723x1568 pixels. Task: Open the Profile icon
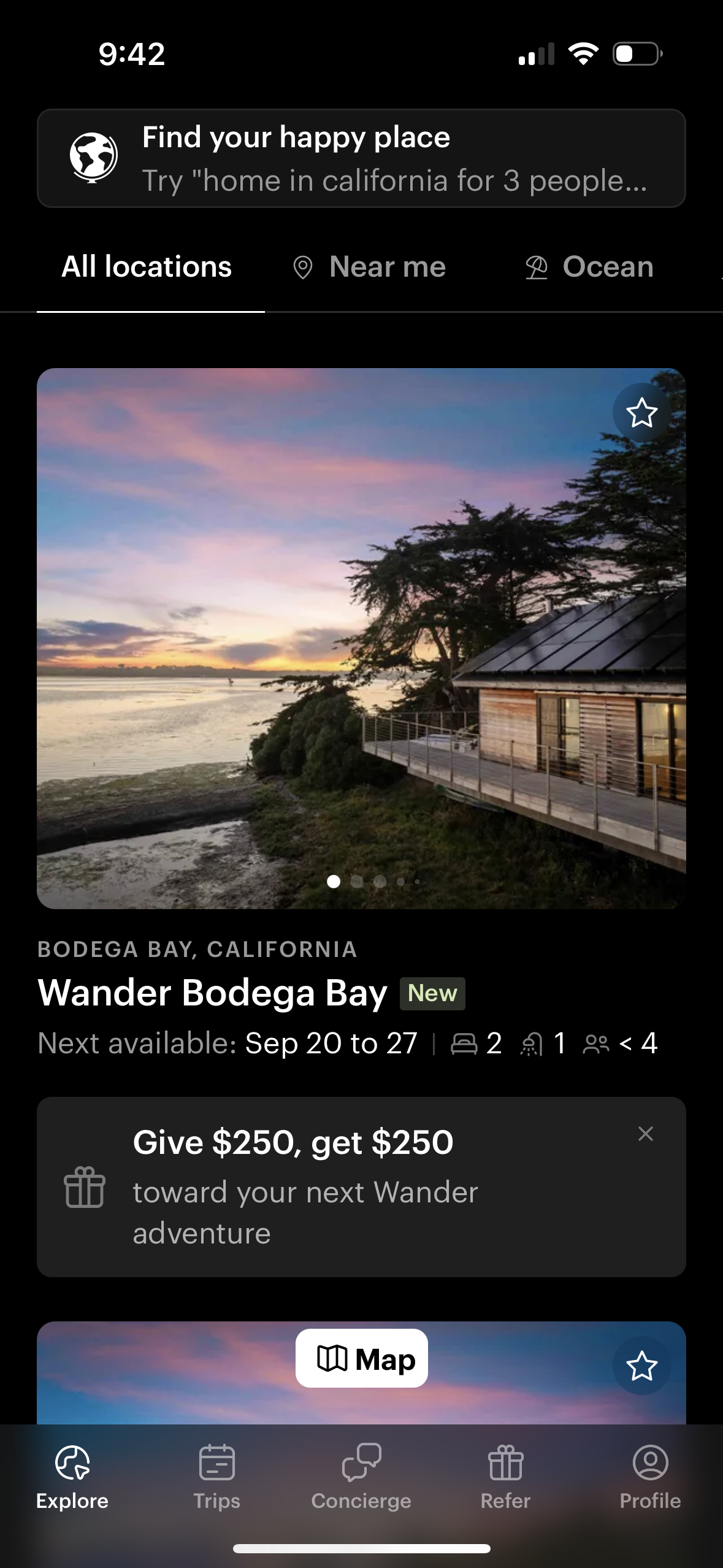651,1463
